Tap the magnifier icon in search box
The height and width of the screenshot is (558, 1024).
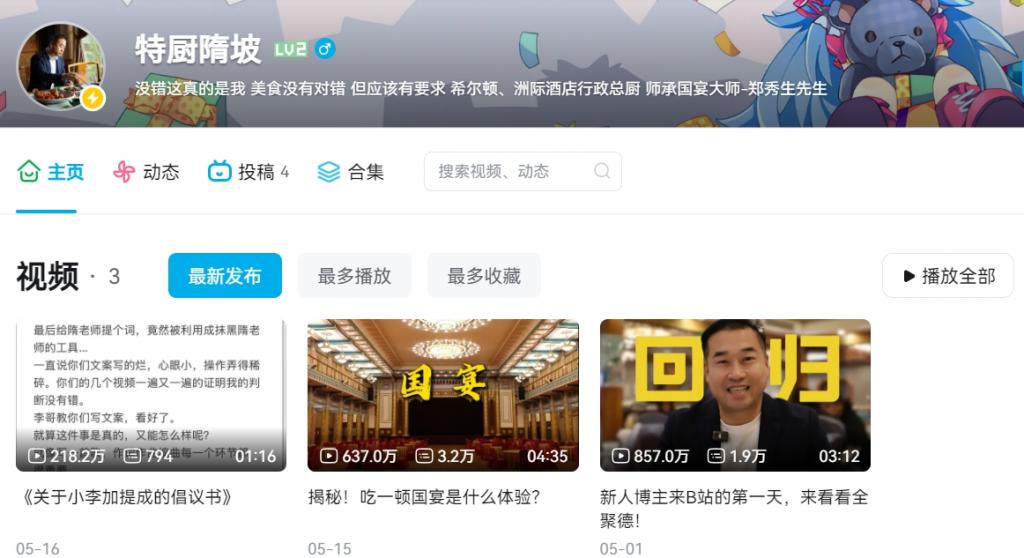coord(602,171)
